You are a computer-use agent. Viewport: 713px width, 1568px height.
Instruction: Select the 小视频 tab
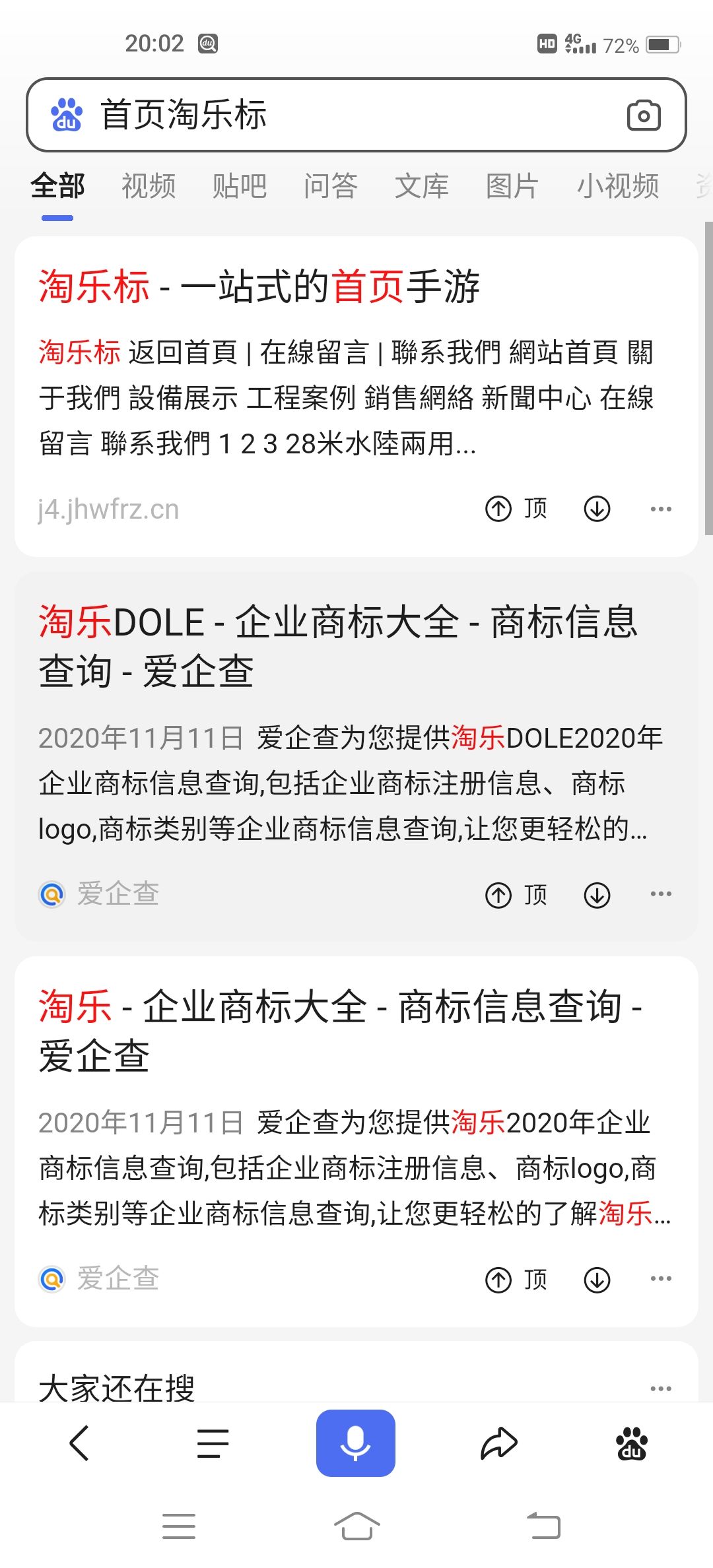618,186
